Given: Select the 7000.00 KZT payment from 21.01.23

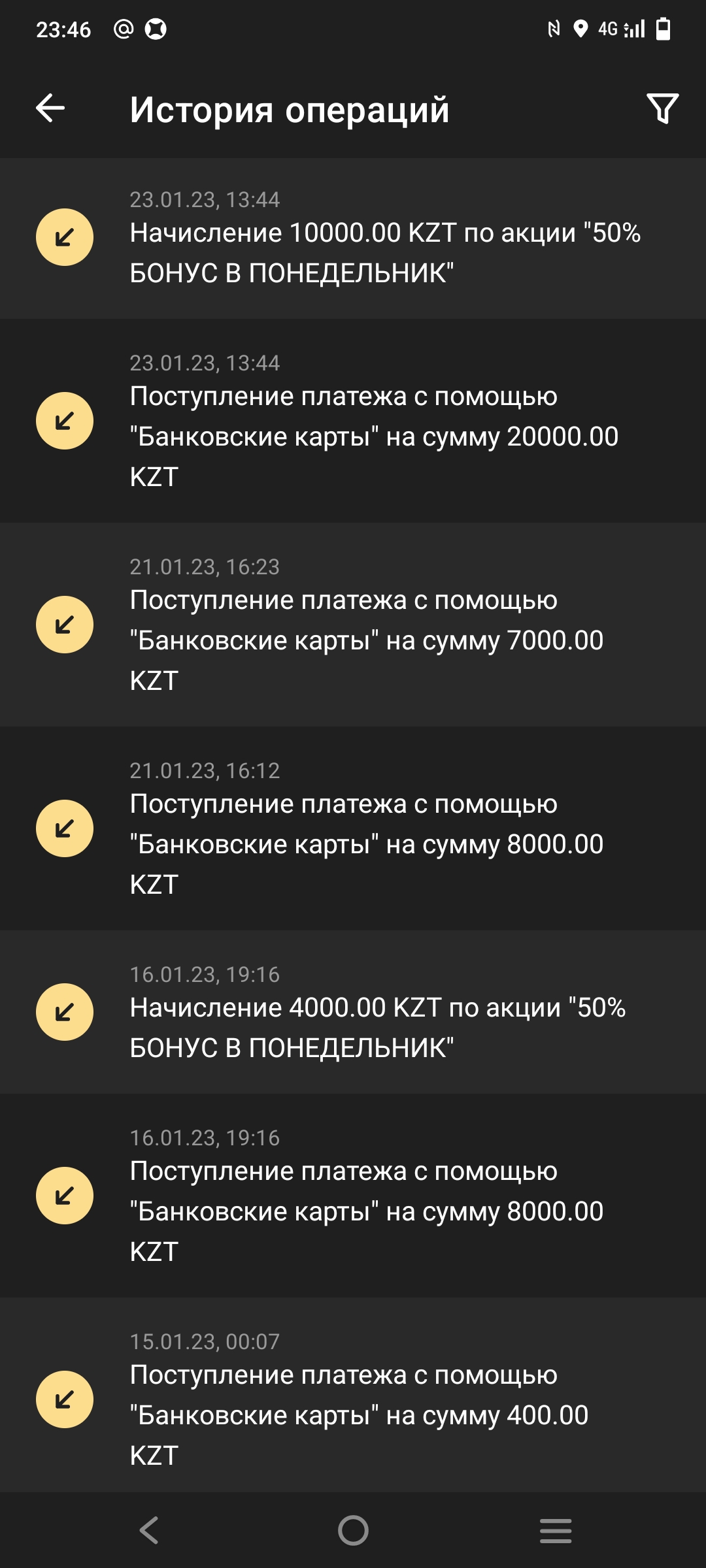Looking at the screenshot, I should [x=353, y=624].
